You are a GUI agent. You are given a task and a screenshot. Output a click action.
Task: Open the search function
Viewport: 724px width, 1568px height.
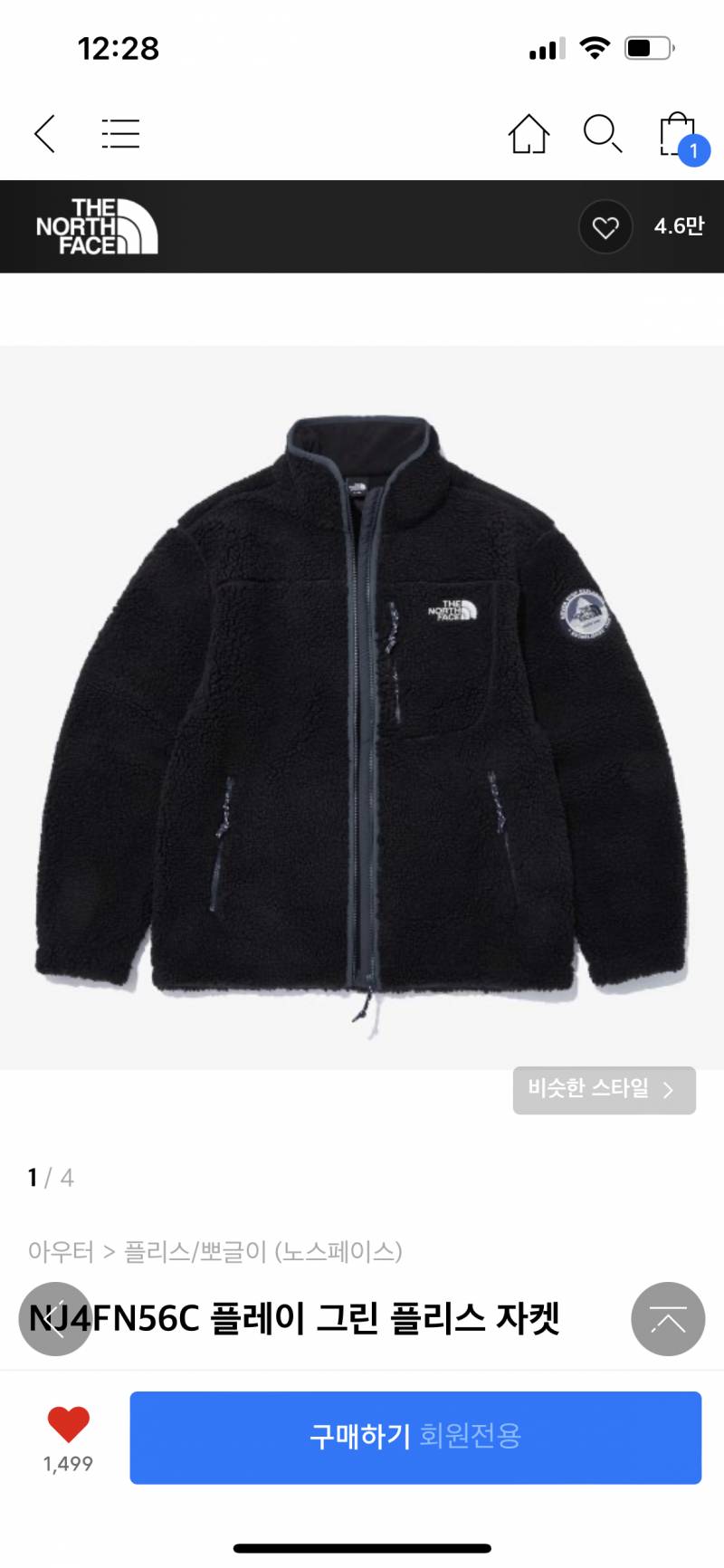pyautogui.click(x=602, y=134)
